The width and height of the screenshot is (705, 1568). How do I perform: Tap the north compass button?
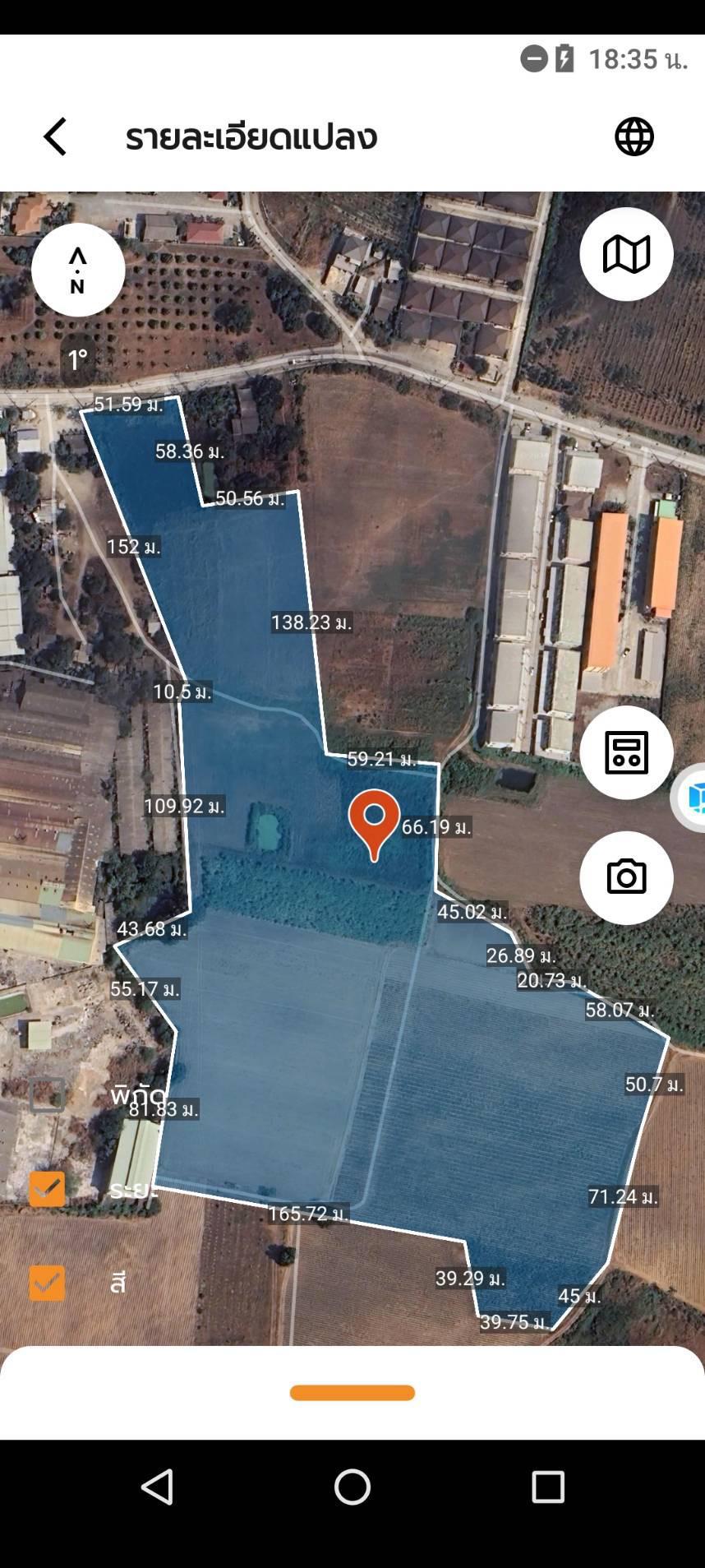point(78,270)
